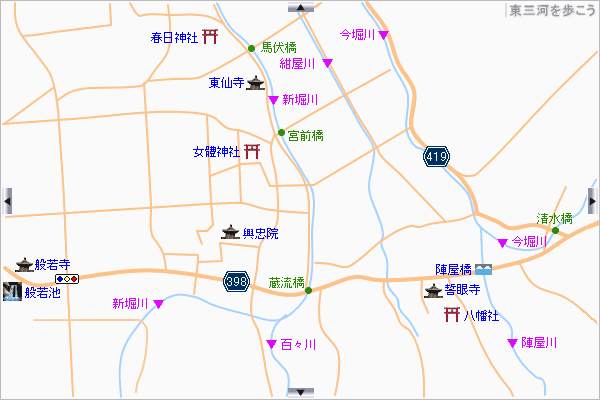Image resolution: width=600 pixels, height=400 pixels.
Task: Open the 誓眼寺 temple marker
Action: point(433,291)
